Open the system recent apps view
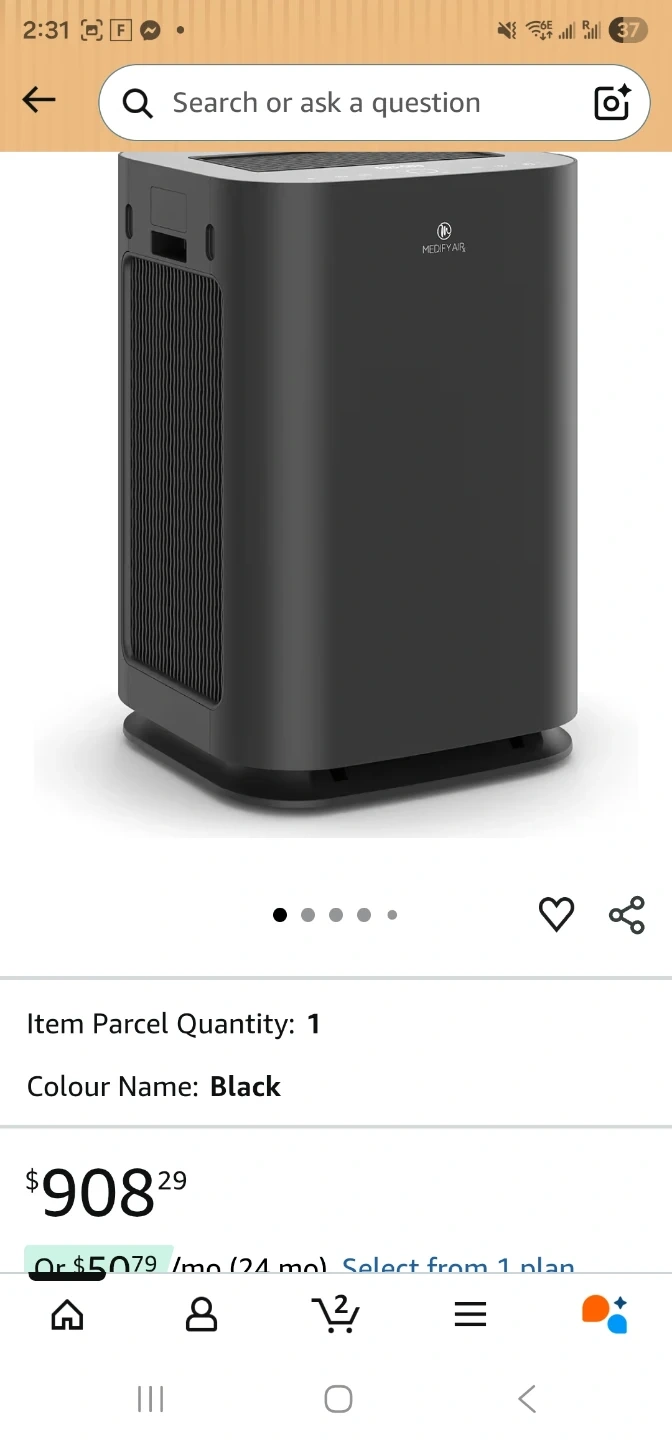672x1440 pixels. point(150,1399)
